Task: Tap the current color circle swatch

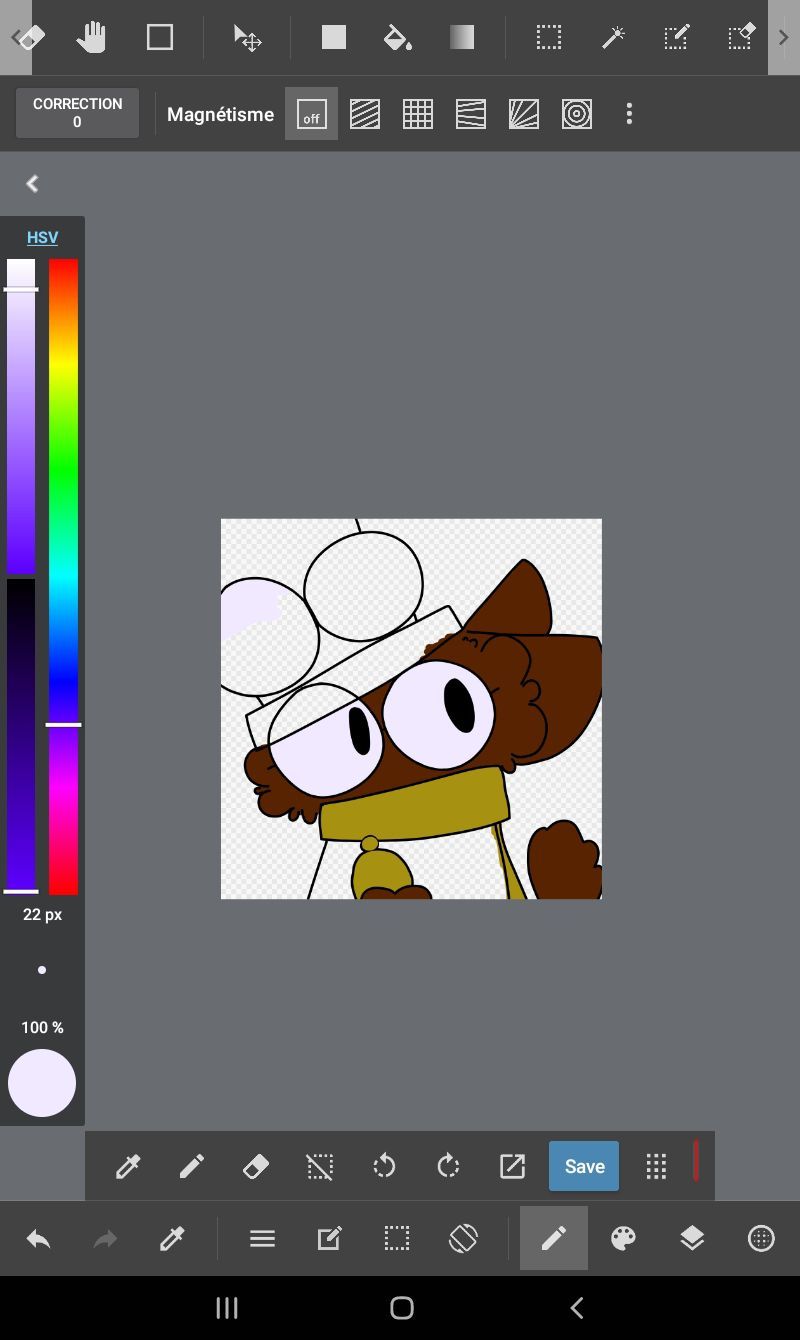Action: click(42, 1083)
